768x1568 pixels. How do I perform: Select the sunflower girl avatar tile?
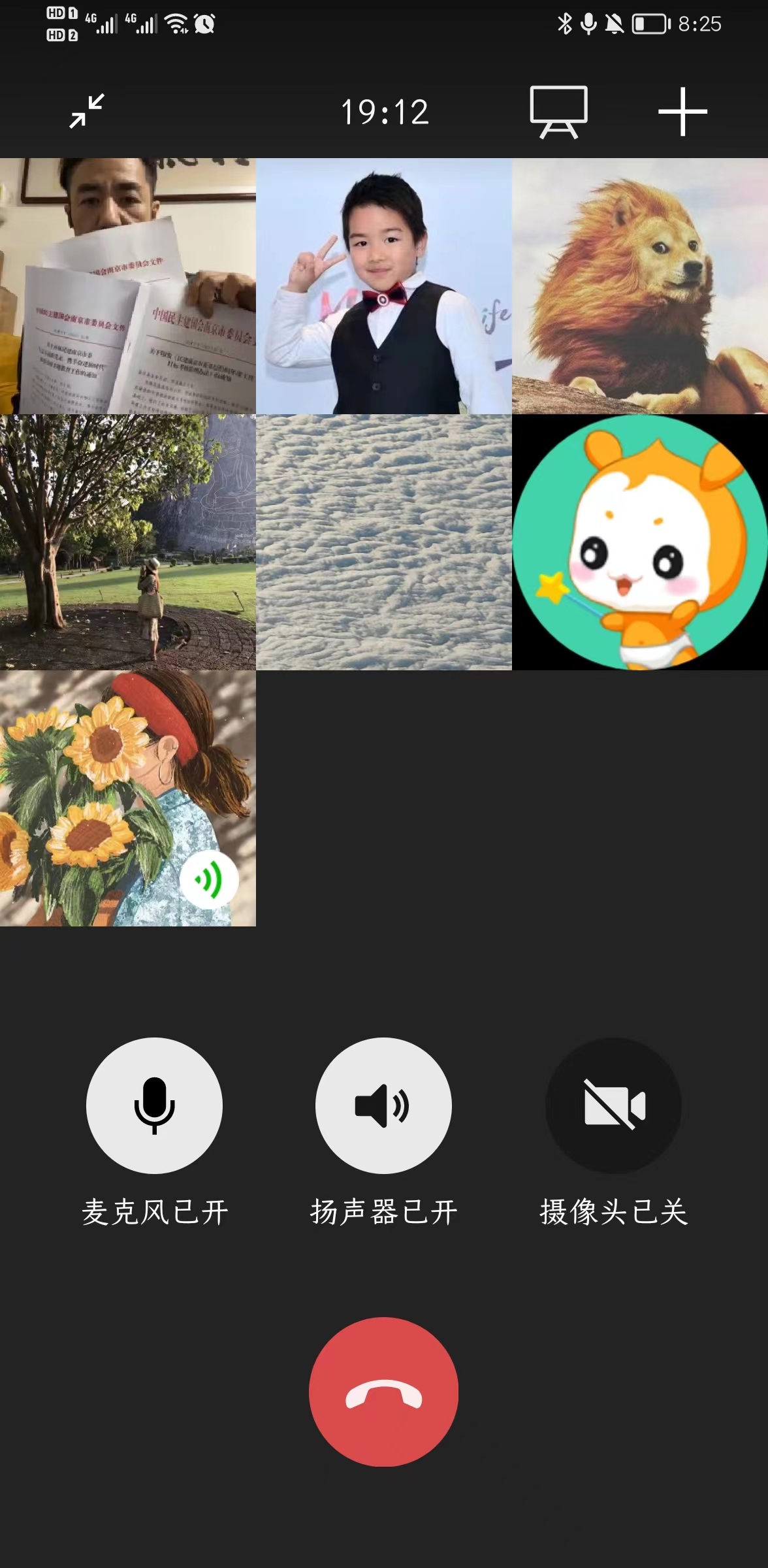coord(128,798)
